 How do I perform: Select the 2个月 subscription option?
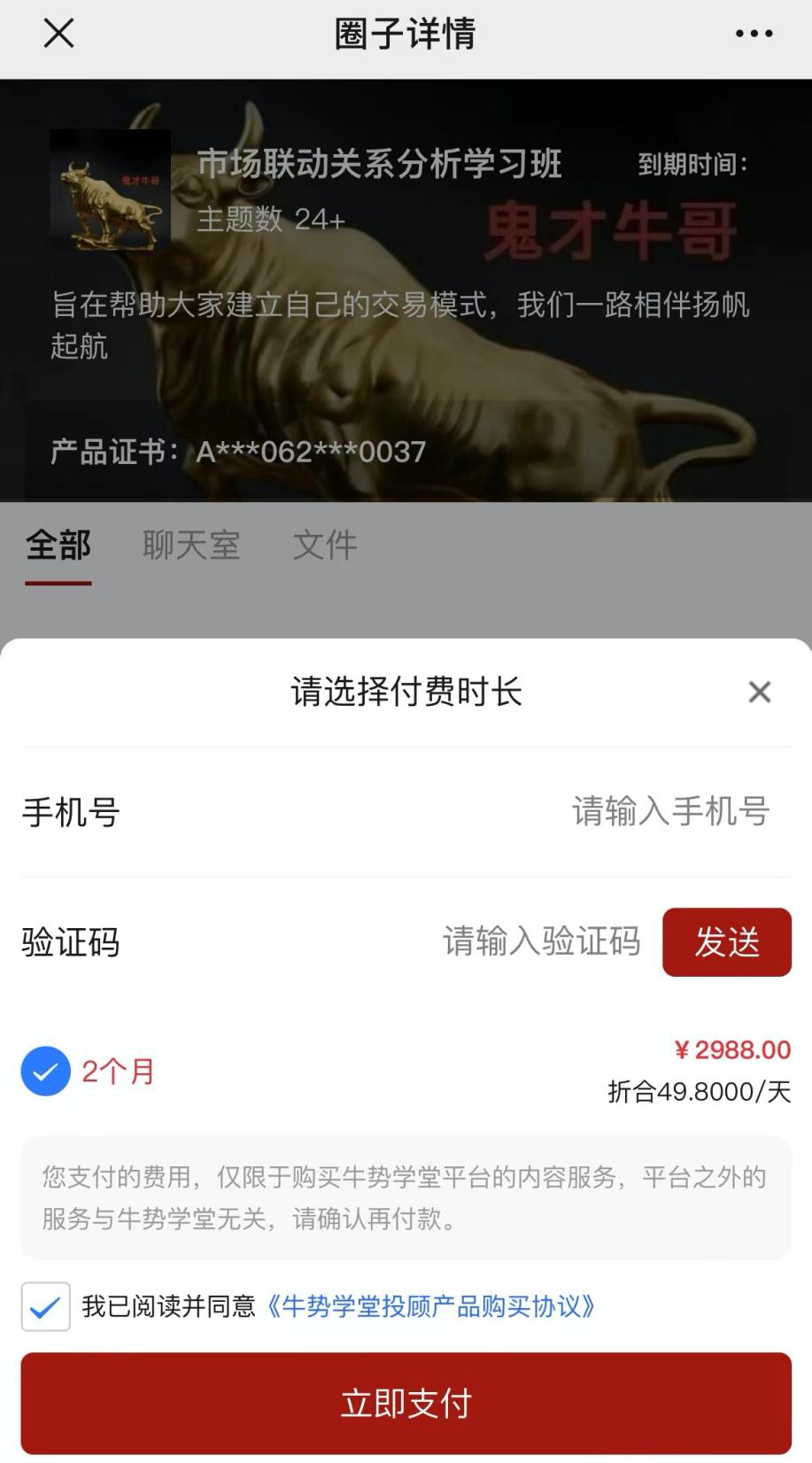point(118,1071)
